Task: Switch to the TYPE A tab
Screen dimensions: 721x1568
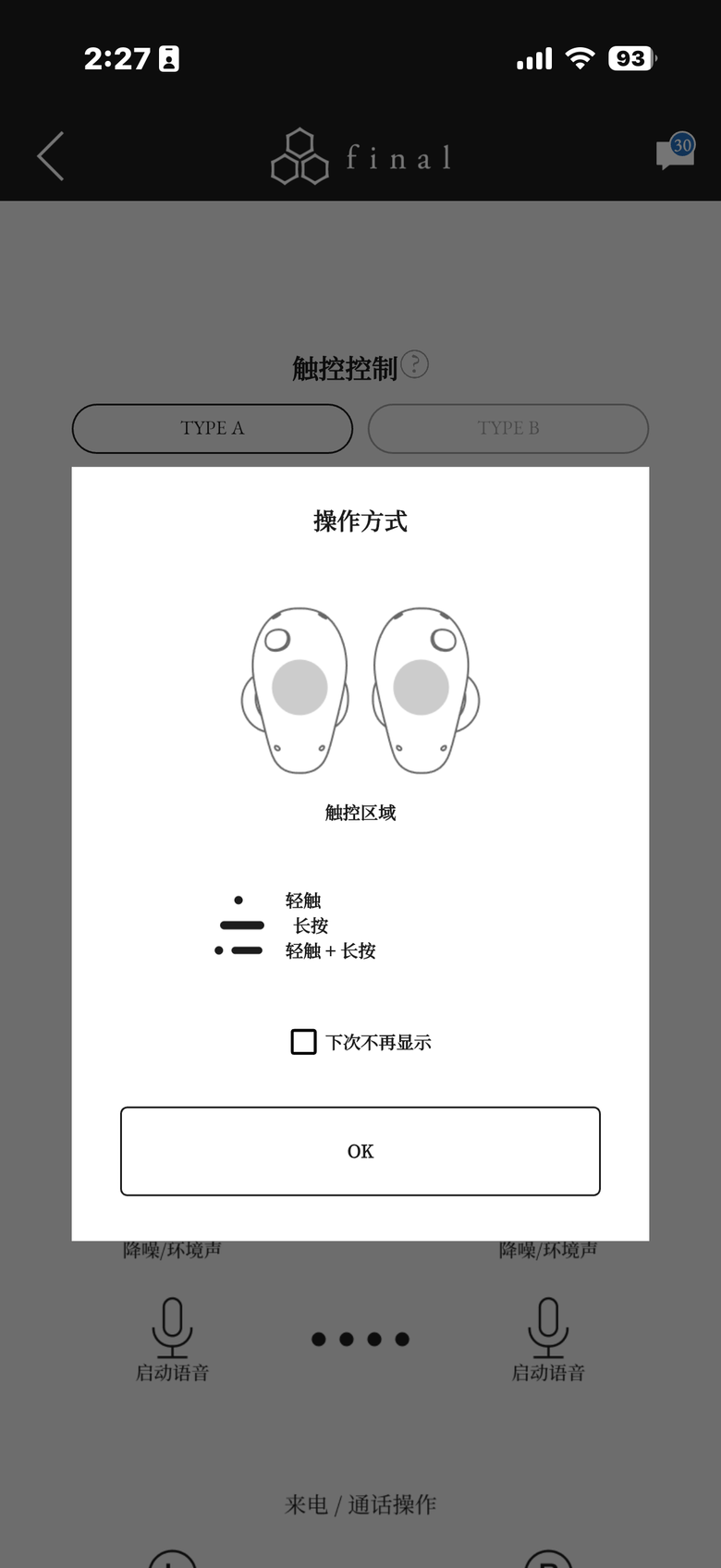Action: pos(212,428)
